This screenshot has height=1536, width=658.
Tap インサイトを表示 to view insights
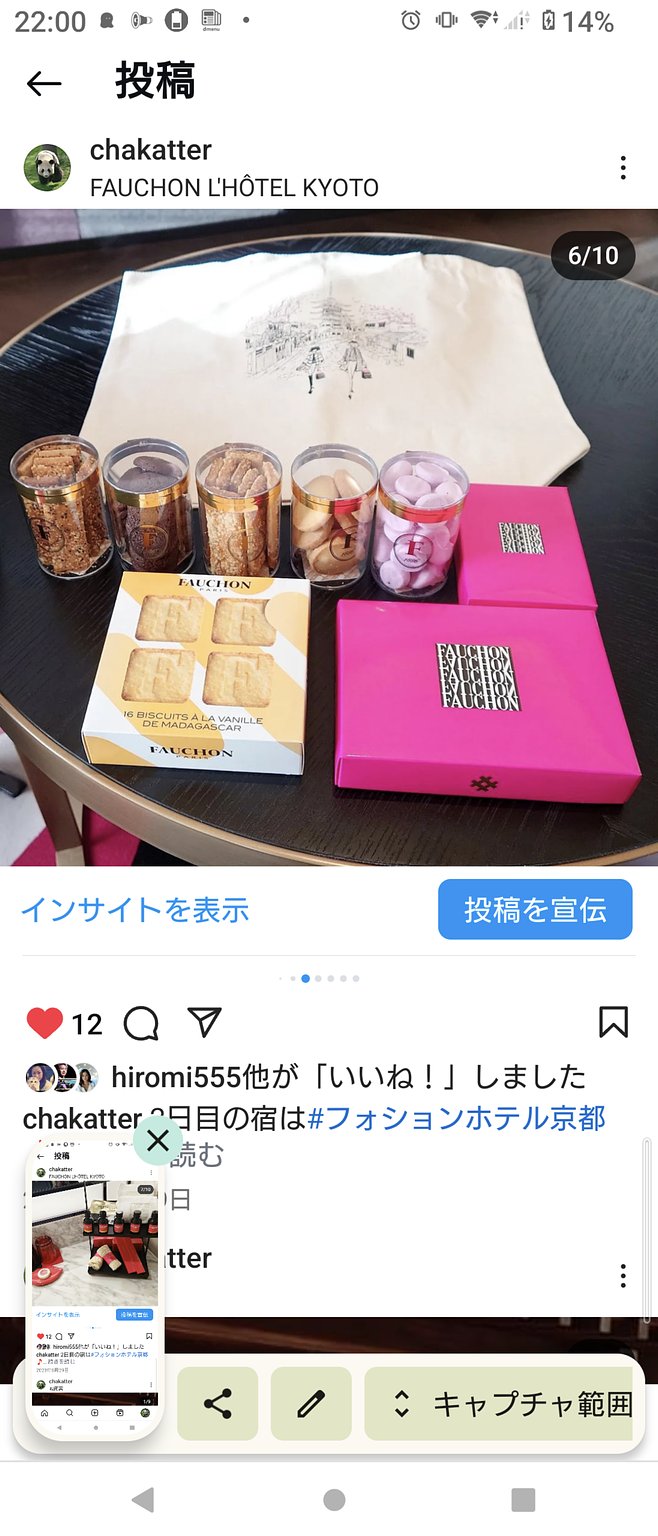(x=135, y=909)
